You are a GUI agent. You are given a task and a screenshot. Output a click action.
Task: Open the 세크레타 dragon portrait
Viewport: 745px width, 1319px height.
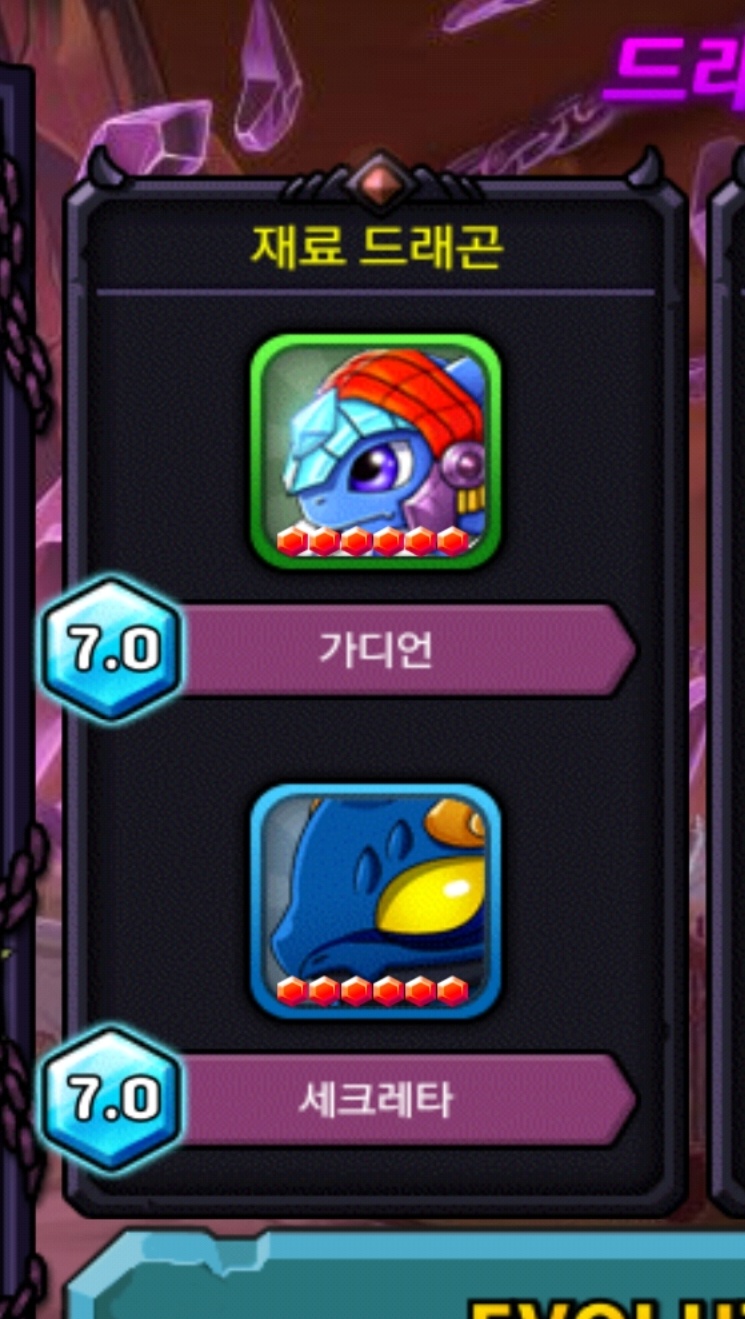click(x=375, y=900)
